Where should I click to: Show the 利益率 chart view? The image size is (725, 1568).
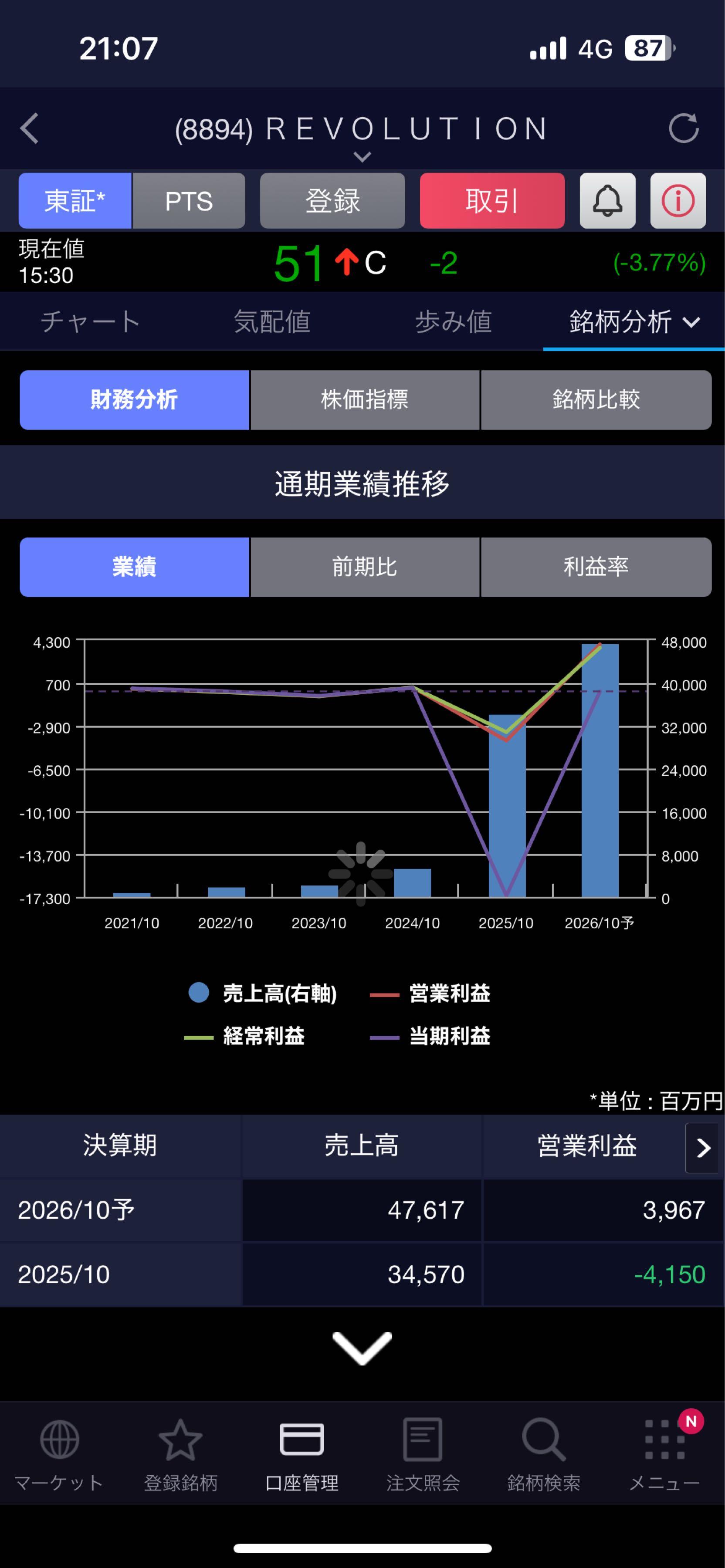(x=596, y=567)
